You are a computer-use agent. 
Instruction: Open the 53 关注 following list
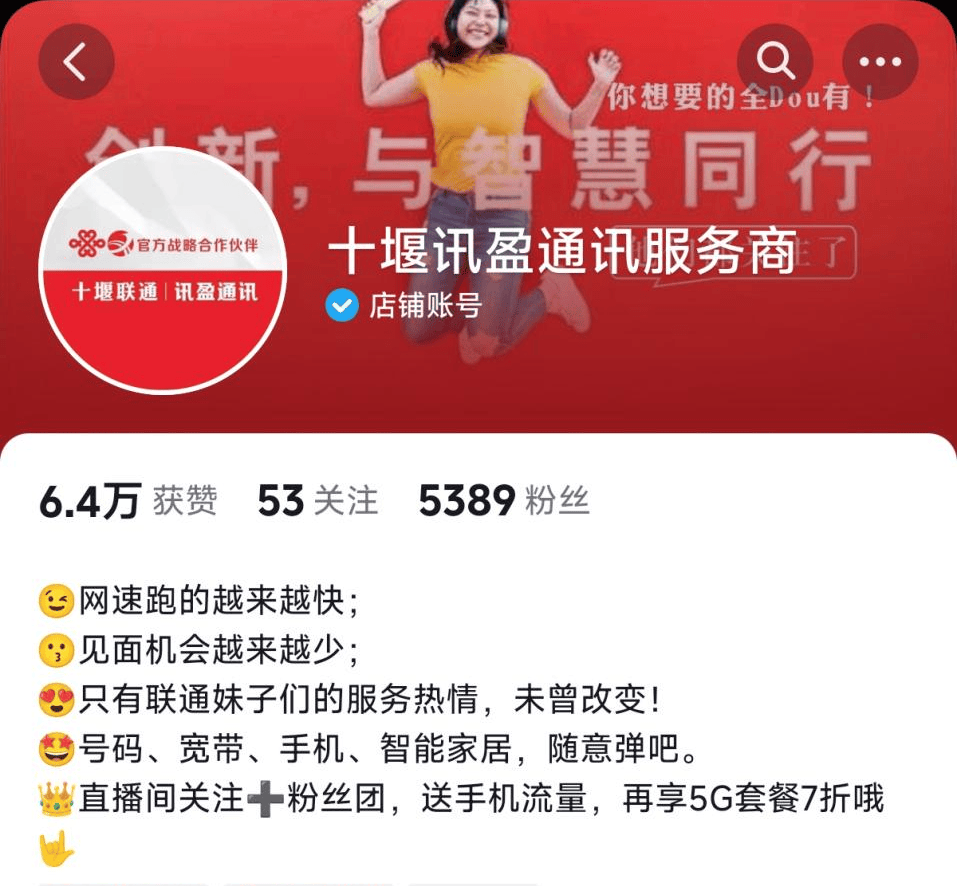[x=318, y=500]
